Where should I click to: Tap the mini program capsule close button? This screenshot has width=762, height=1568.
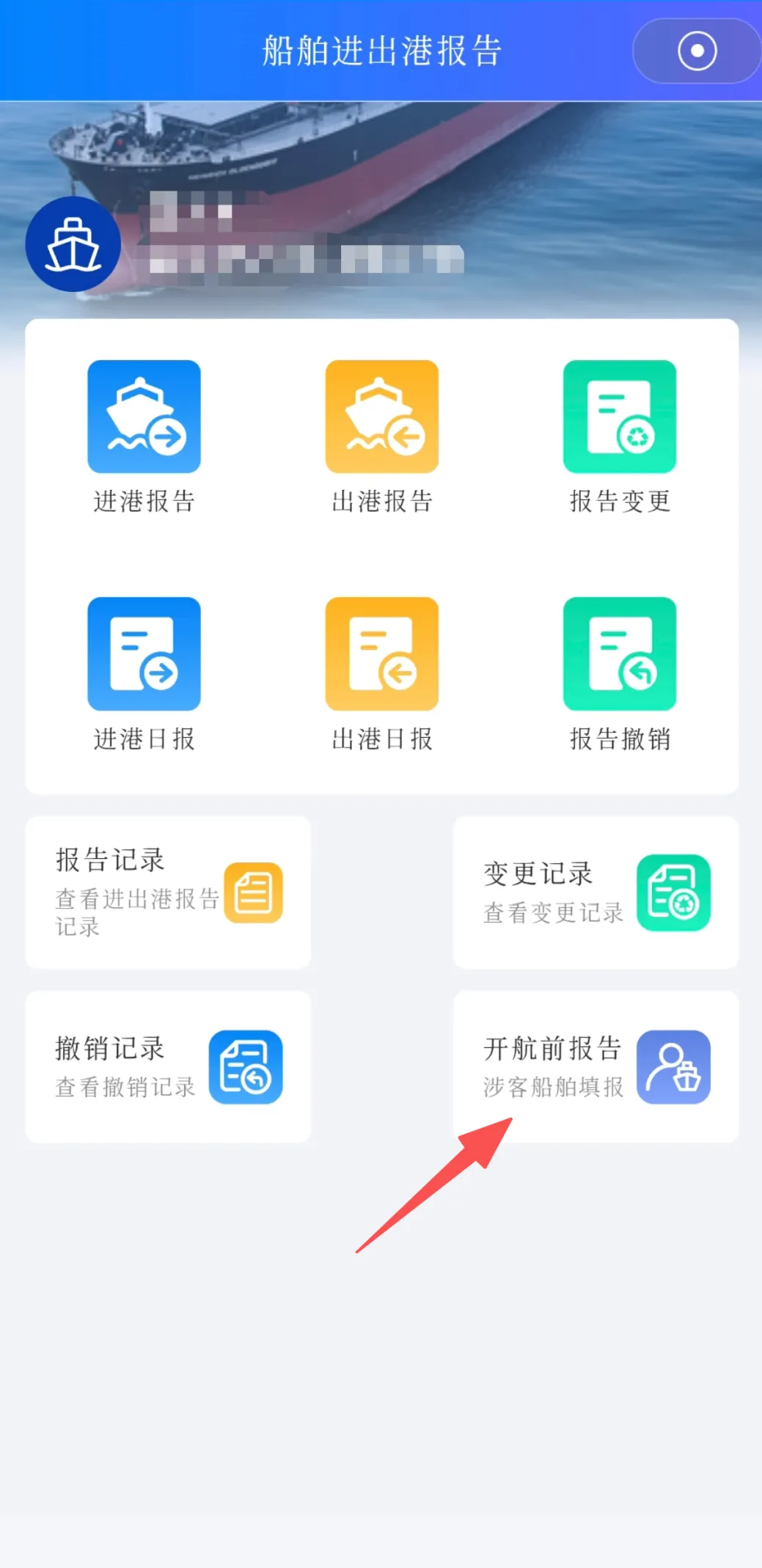click(x=697, y=51)
